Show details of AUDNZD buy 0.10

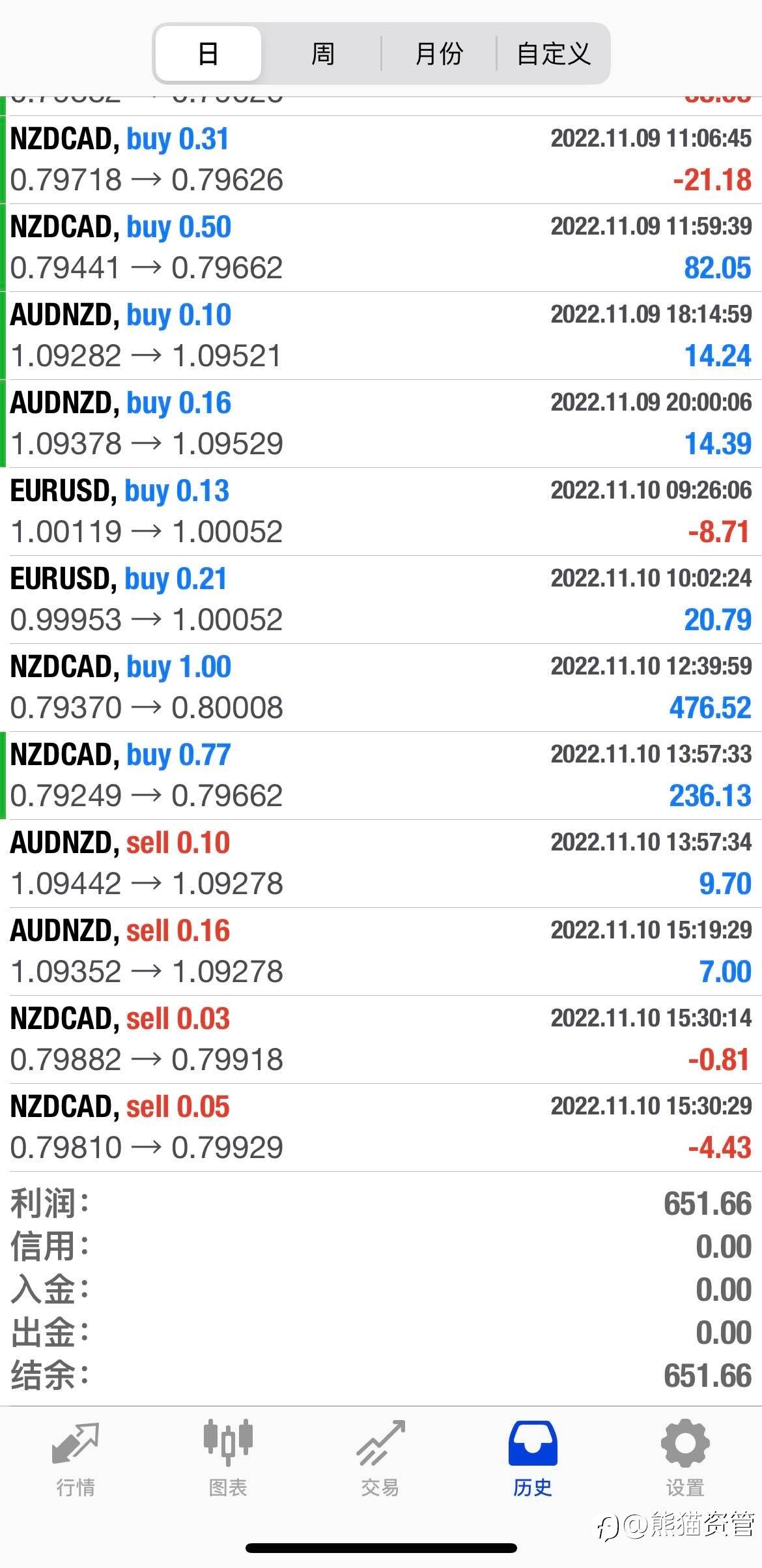tap(381, 336)
